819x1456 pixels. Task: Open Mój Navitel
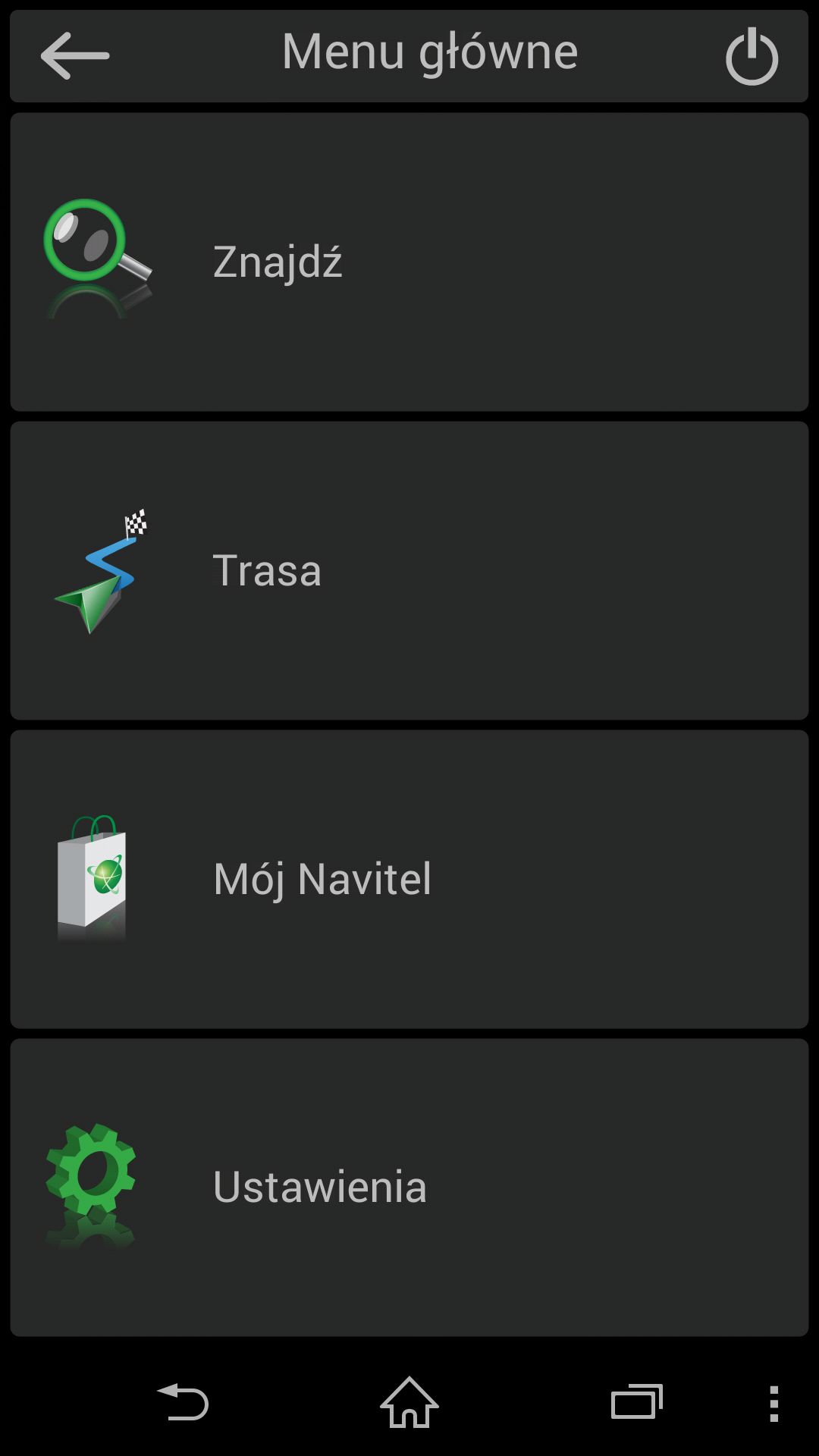pos(409,879)
